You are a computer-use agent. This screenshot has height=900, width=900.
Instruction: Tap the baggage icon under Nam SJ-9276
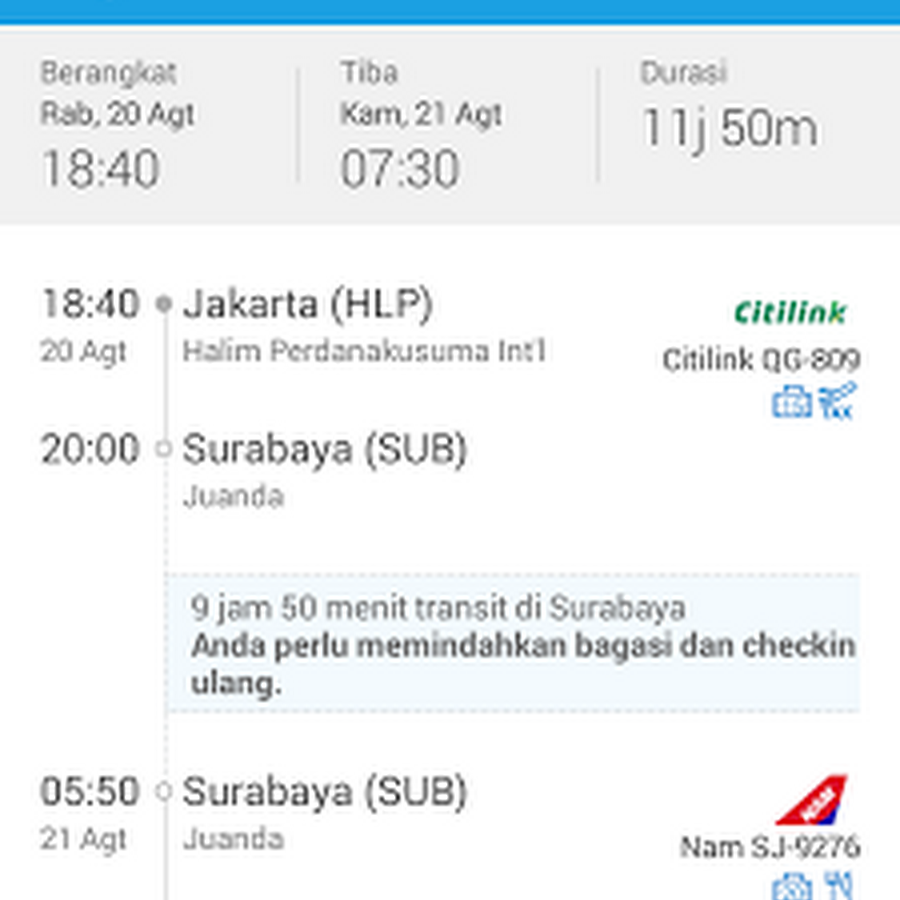[x=791, y=887]
